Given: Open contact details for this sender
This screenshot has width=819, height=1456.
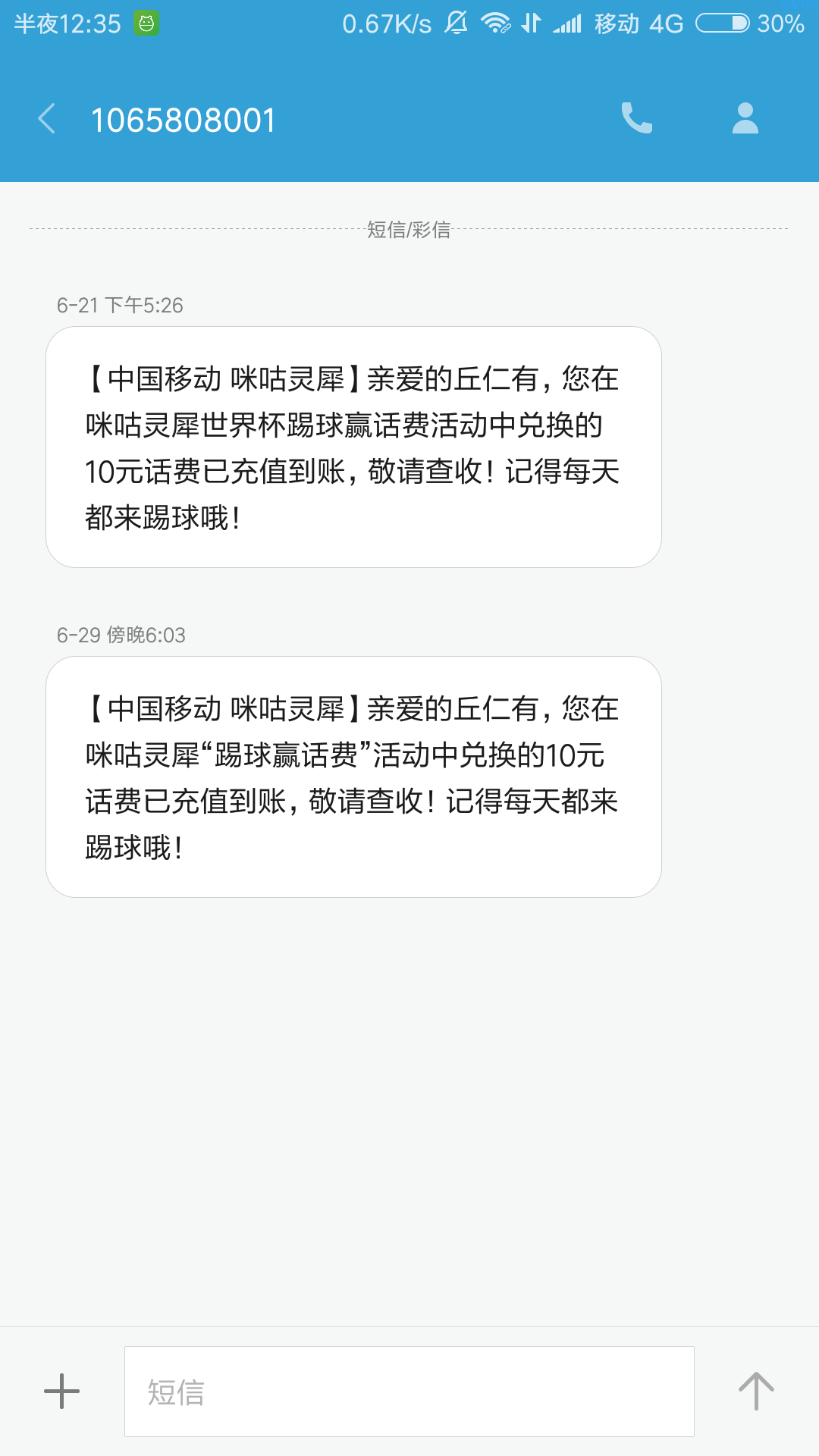Looking at the screenshot, I should 745,118.
